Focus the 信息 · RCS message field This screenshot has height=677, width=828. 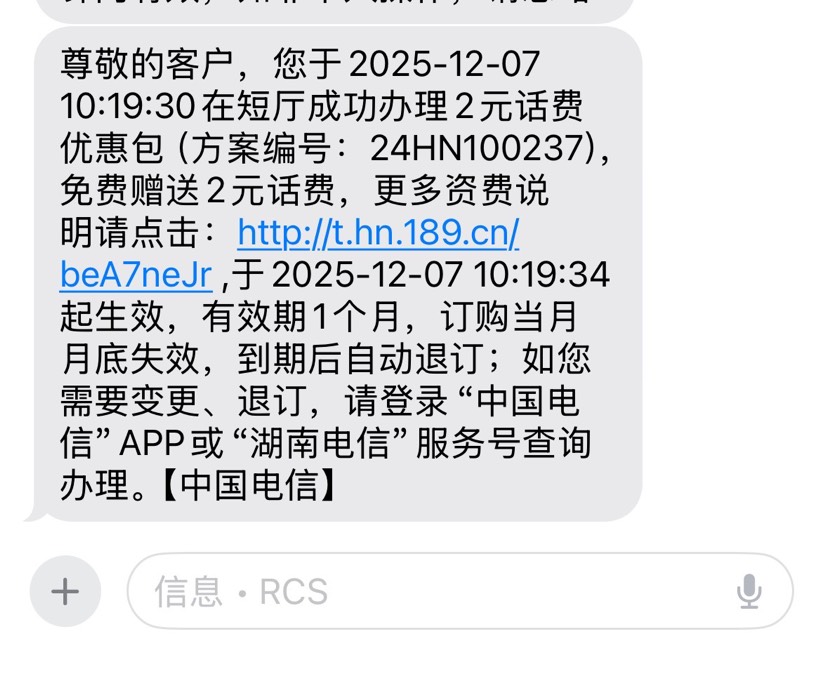tap(430, 591)
